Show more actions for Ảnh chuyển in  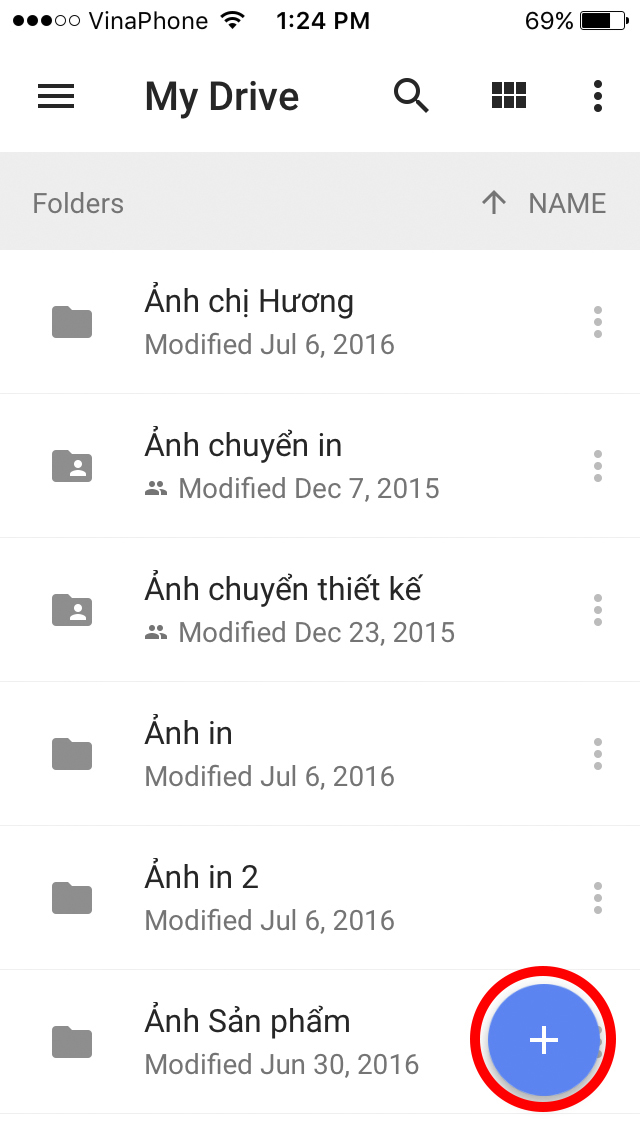click(597, 466)
